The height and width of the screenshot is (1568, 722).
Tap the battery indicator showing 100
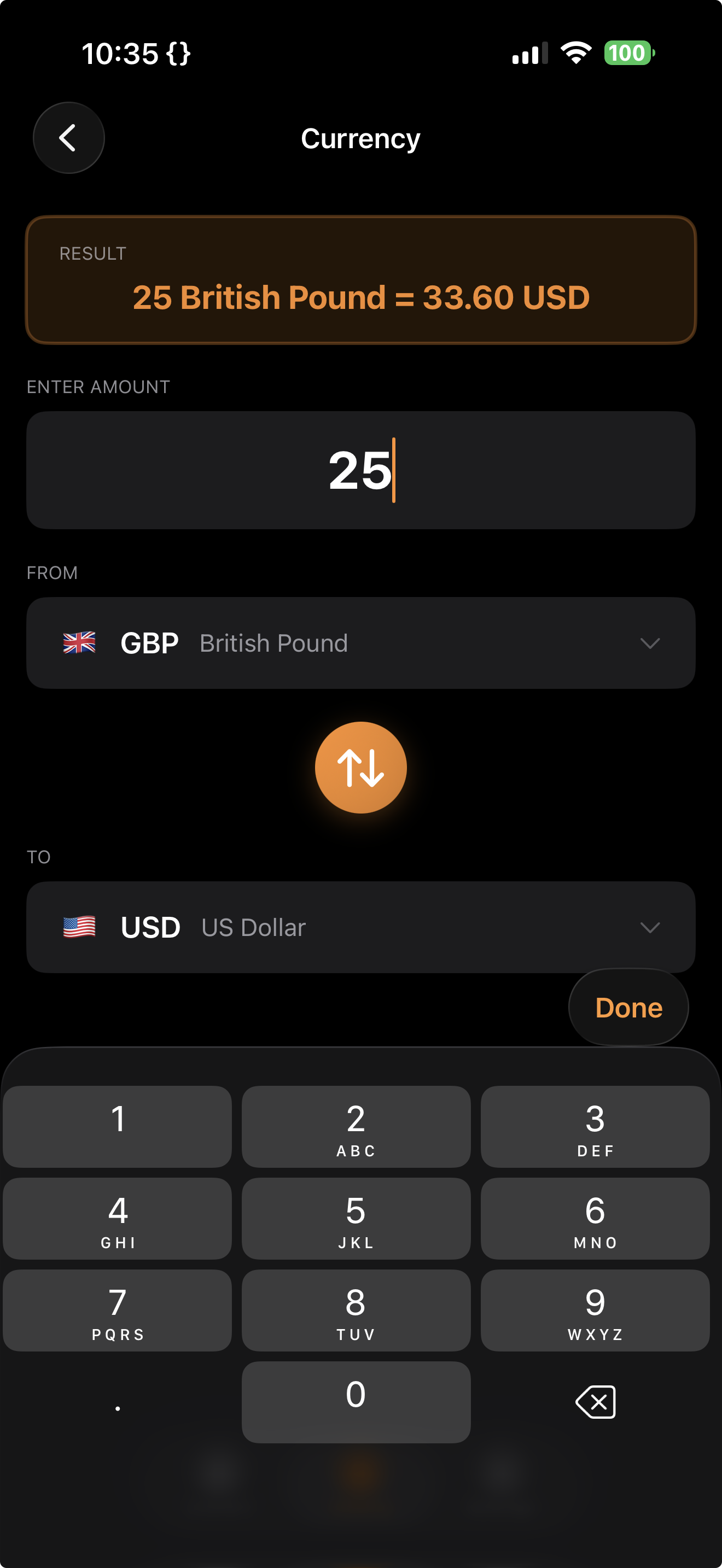[x=627, y=54]
